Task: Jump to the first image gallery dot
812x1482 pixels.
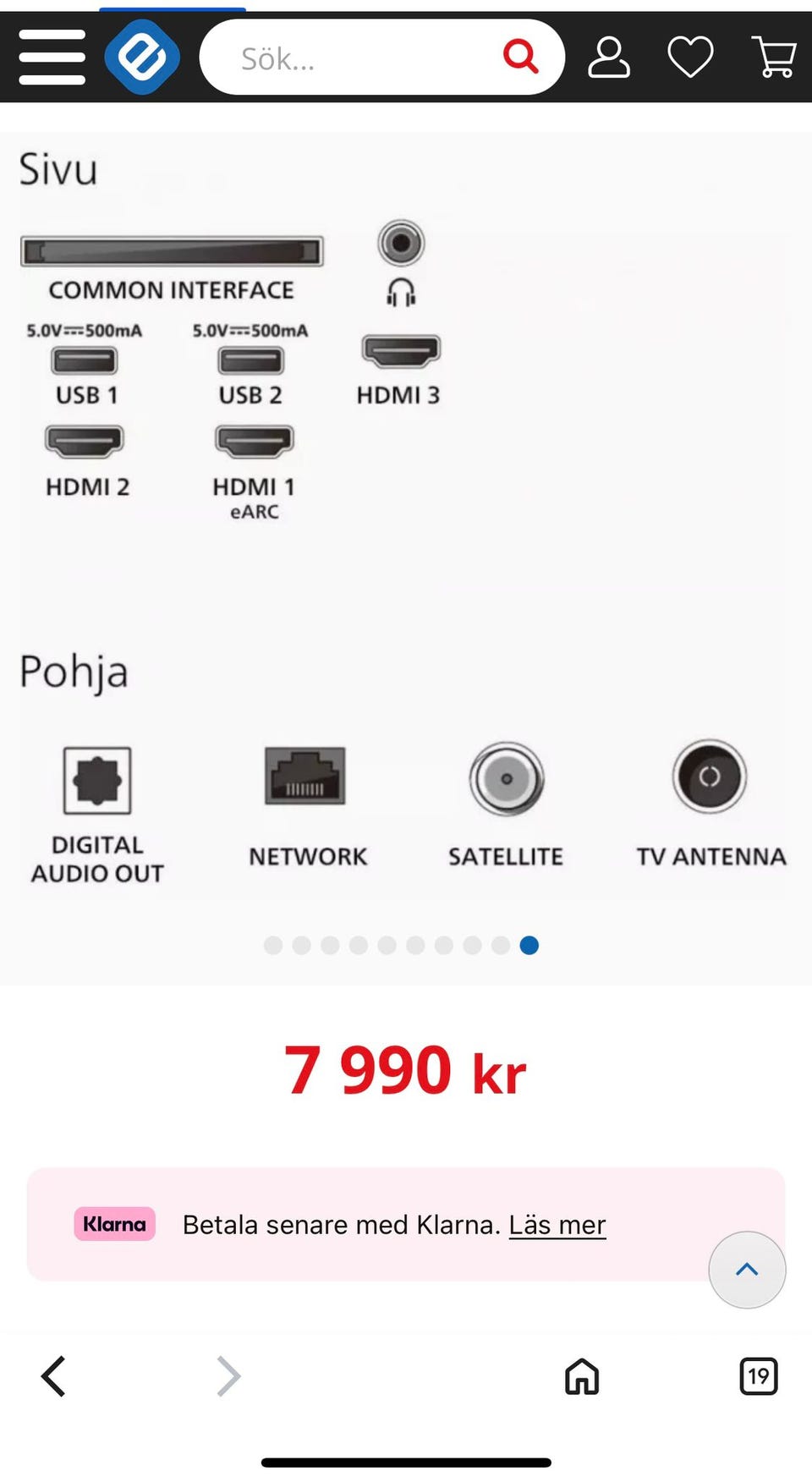Action: click(272, 945)
